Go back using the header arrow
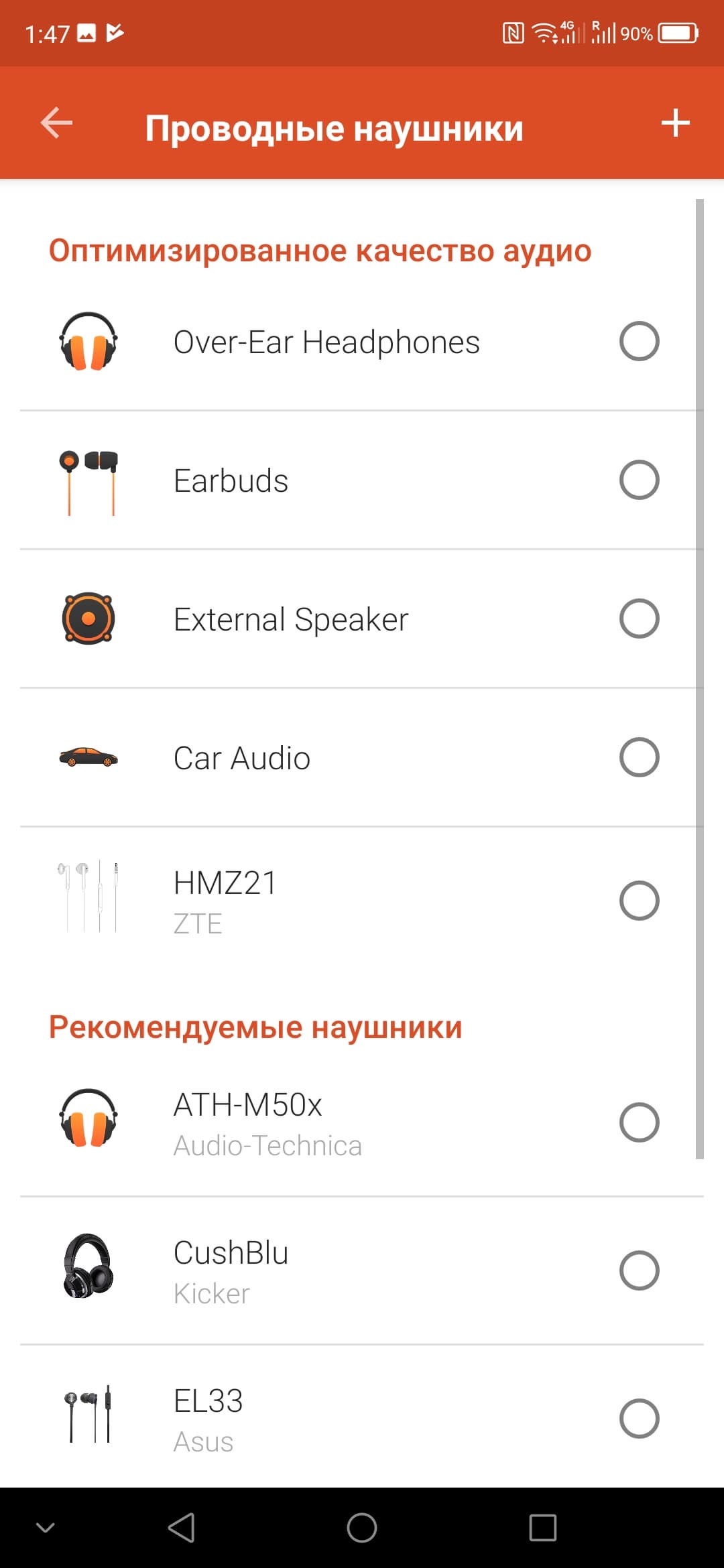The width and height of the screenshot is (724, 1568). tap(56, 123)
